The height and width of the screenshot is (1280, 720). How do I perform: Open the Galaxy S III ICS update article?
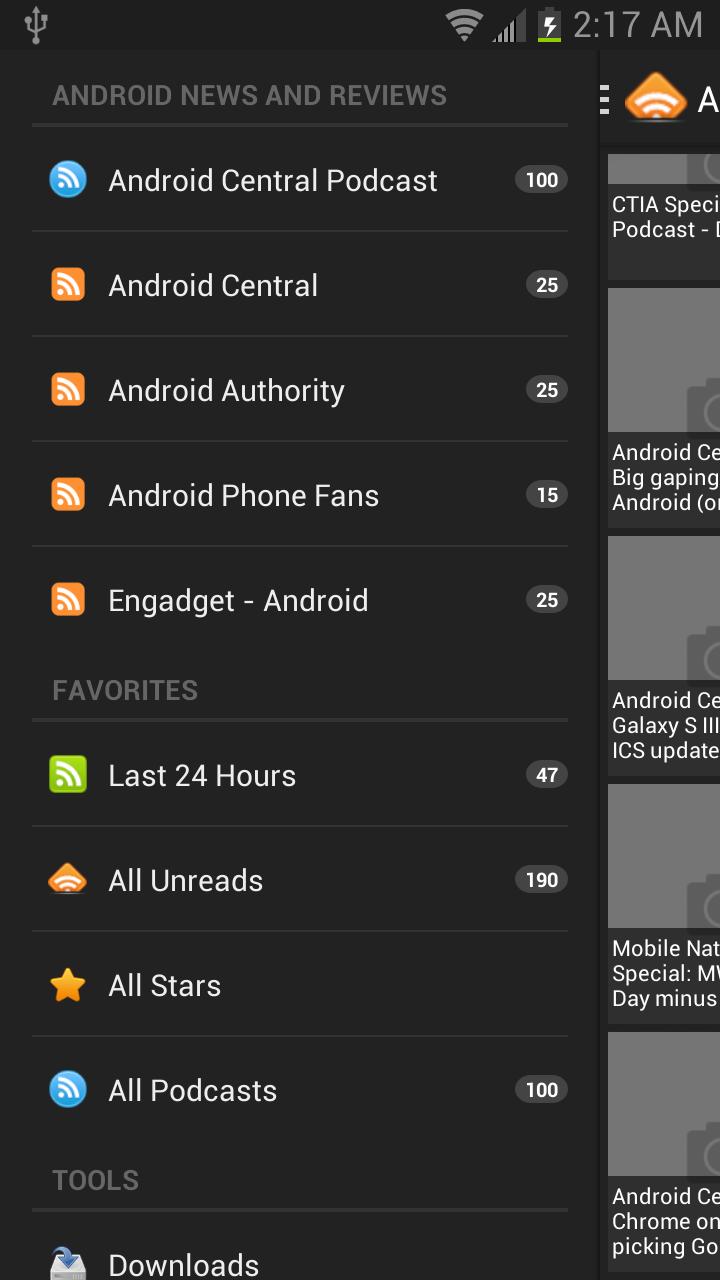pos(664,655)
